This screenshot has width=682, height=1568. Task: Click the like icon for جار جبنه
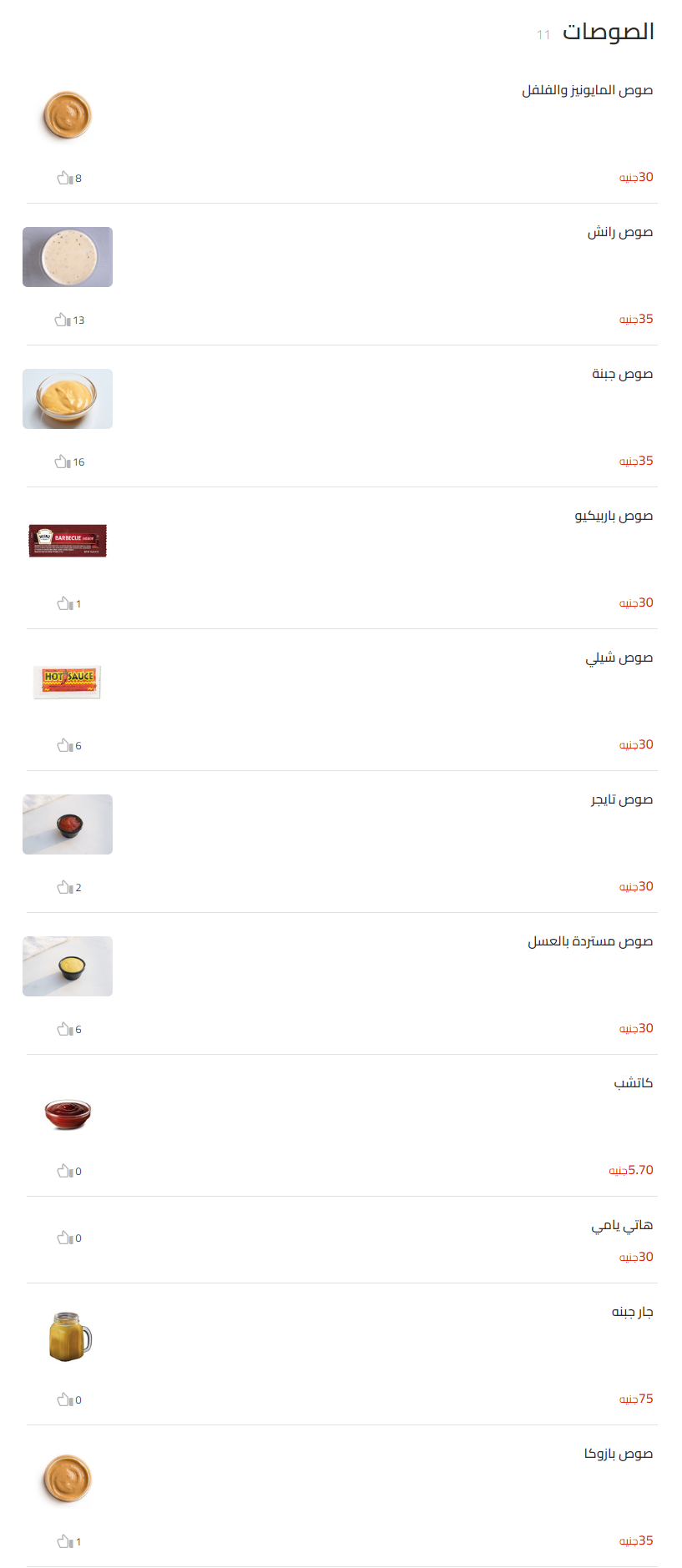pos(63,1399)
